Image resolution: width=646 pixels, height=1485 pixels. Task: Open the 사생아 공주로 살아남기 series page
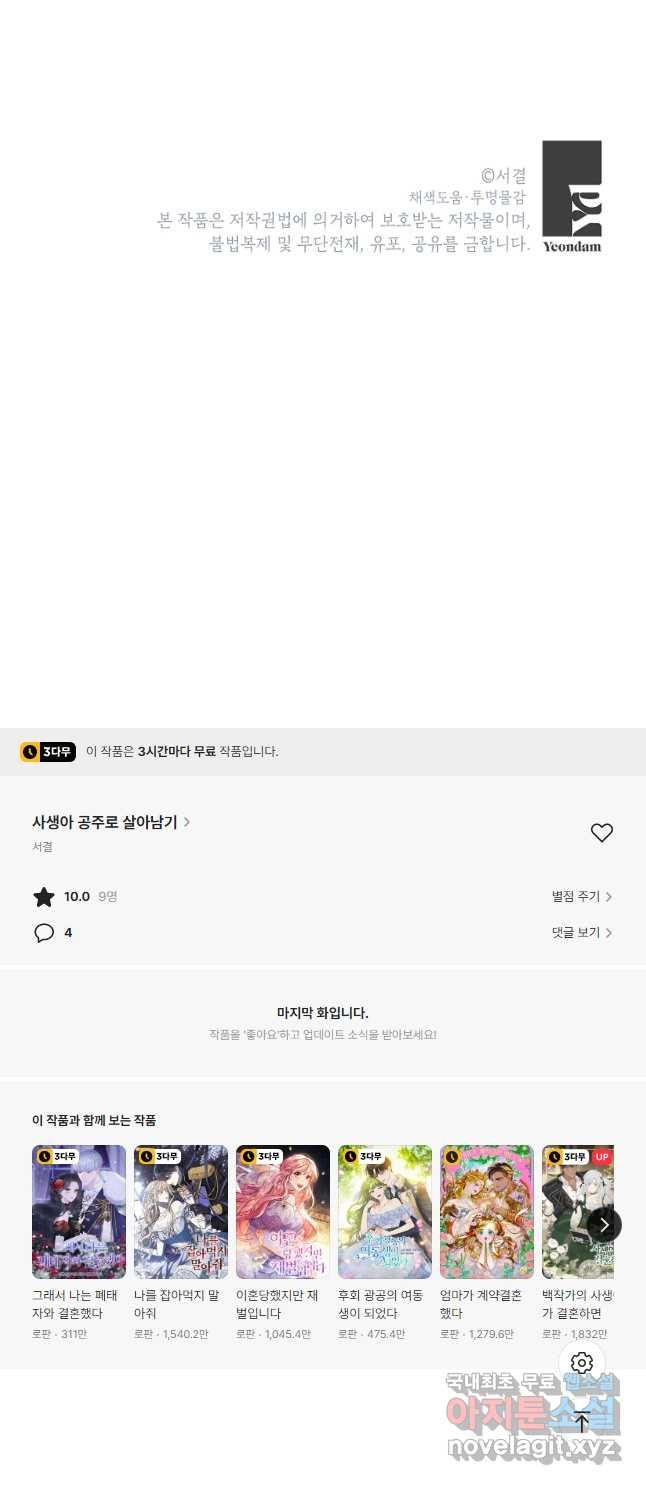pos(111,822)
